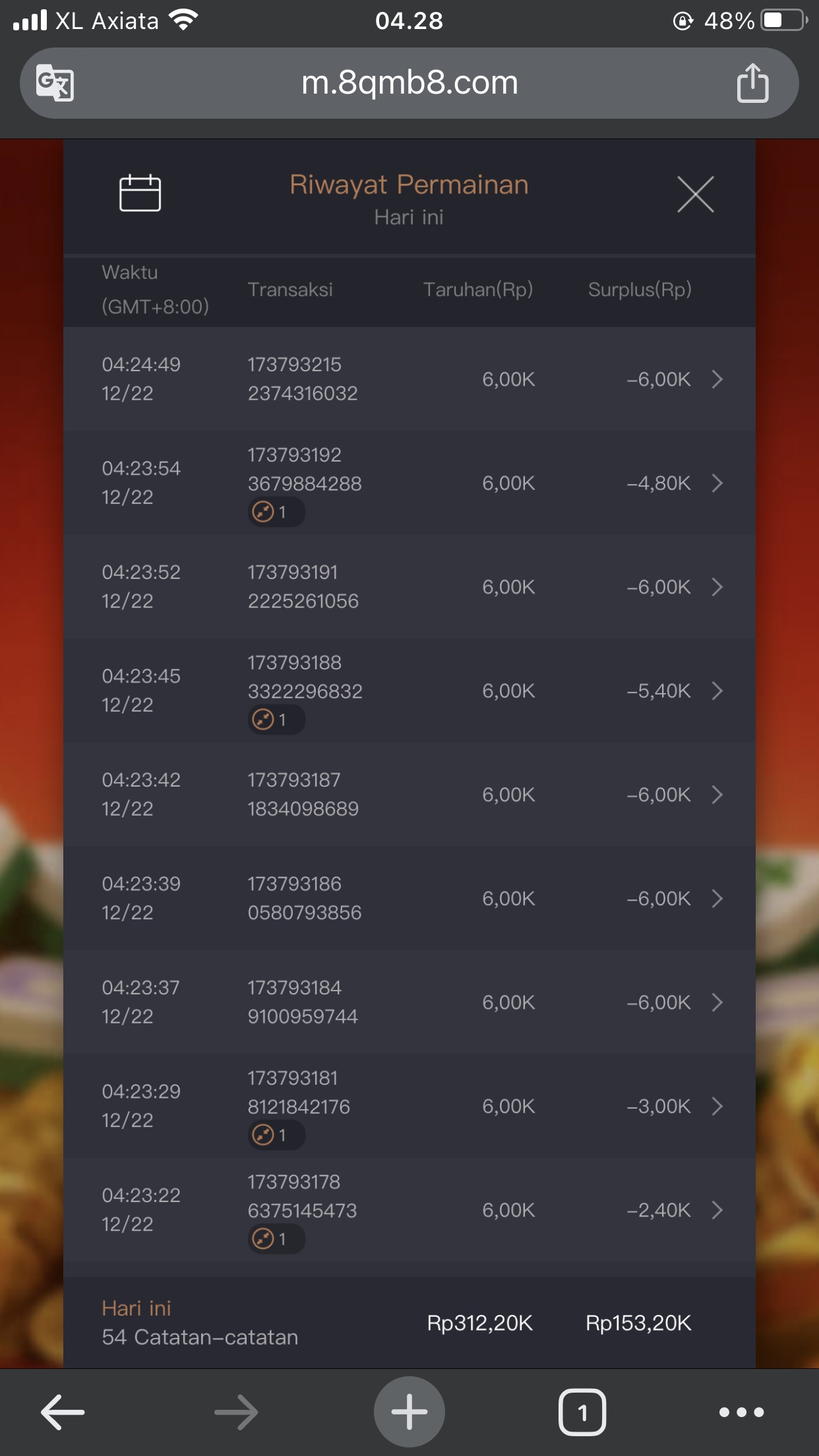Expand the 04:23:29 record

pos(717,1107)
